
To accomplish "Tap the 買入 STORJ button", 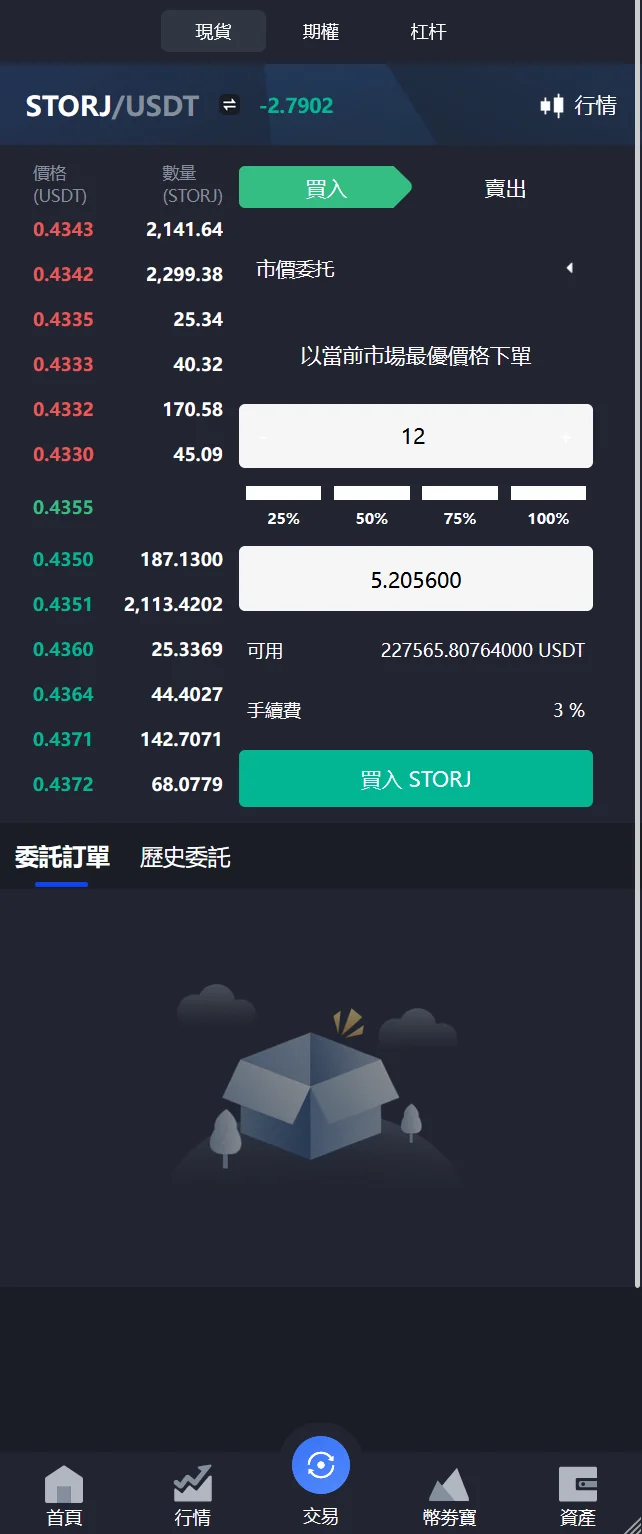I will [x=415, y=779].
